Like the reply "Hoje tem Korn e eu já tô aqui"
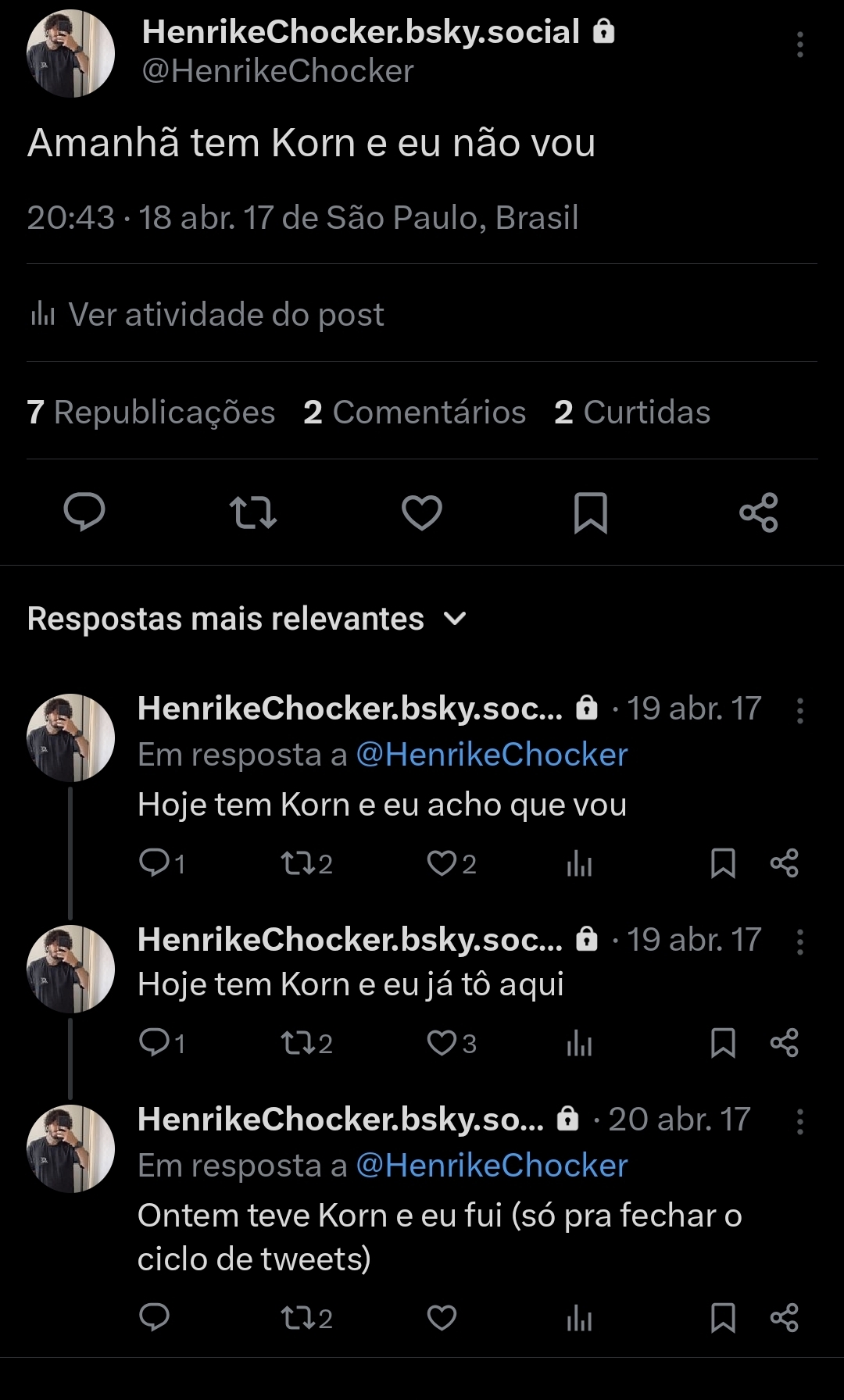Image resolution: width=844 pixels, height=1400 pixels. point(442,1043)
